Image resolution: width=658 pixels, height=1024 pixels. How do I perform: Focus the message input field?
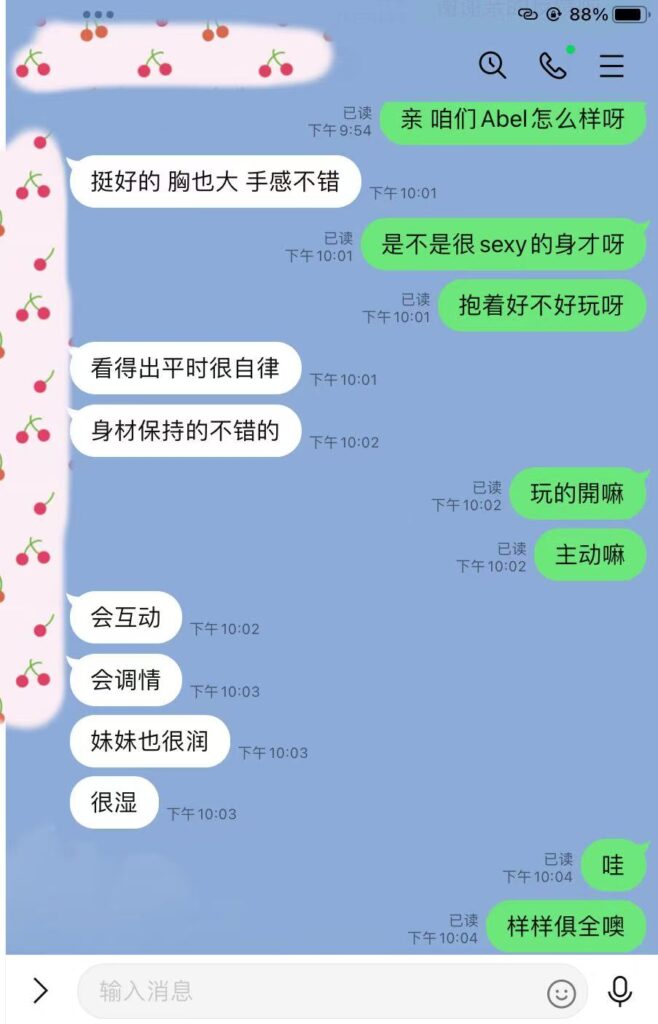coord(310,991)
